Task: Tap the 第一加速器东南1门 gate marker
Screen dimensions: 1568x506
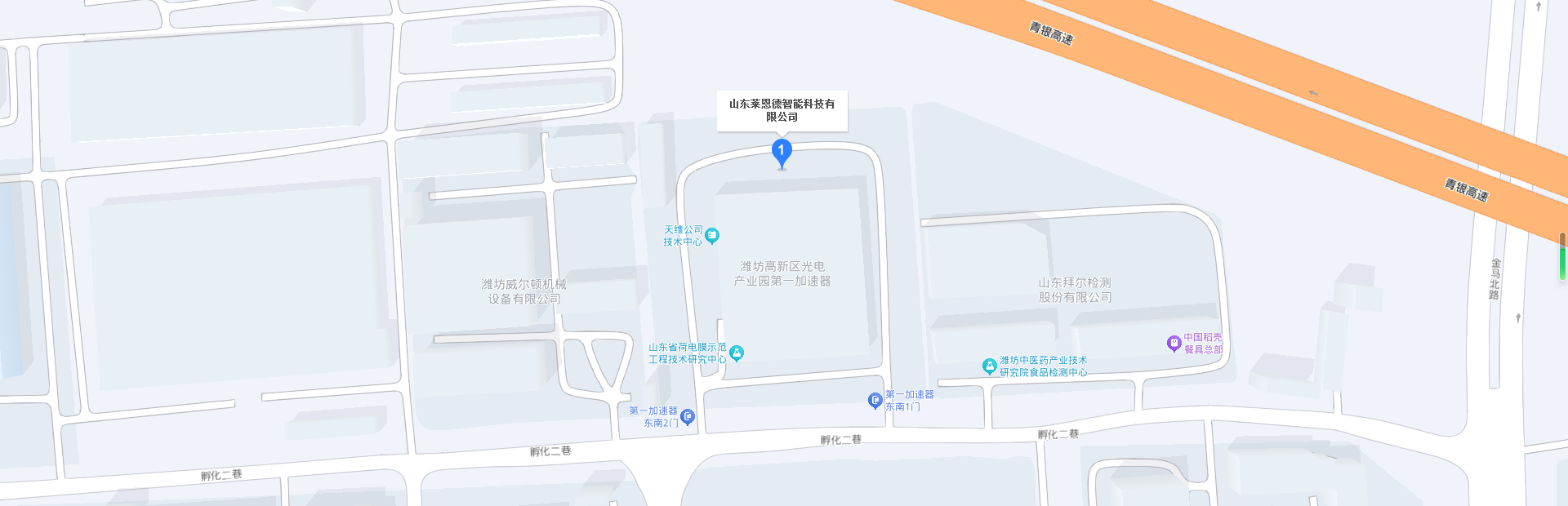Action: coord(875,400)
